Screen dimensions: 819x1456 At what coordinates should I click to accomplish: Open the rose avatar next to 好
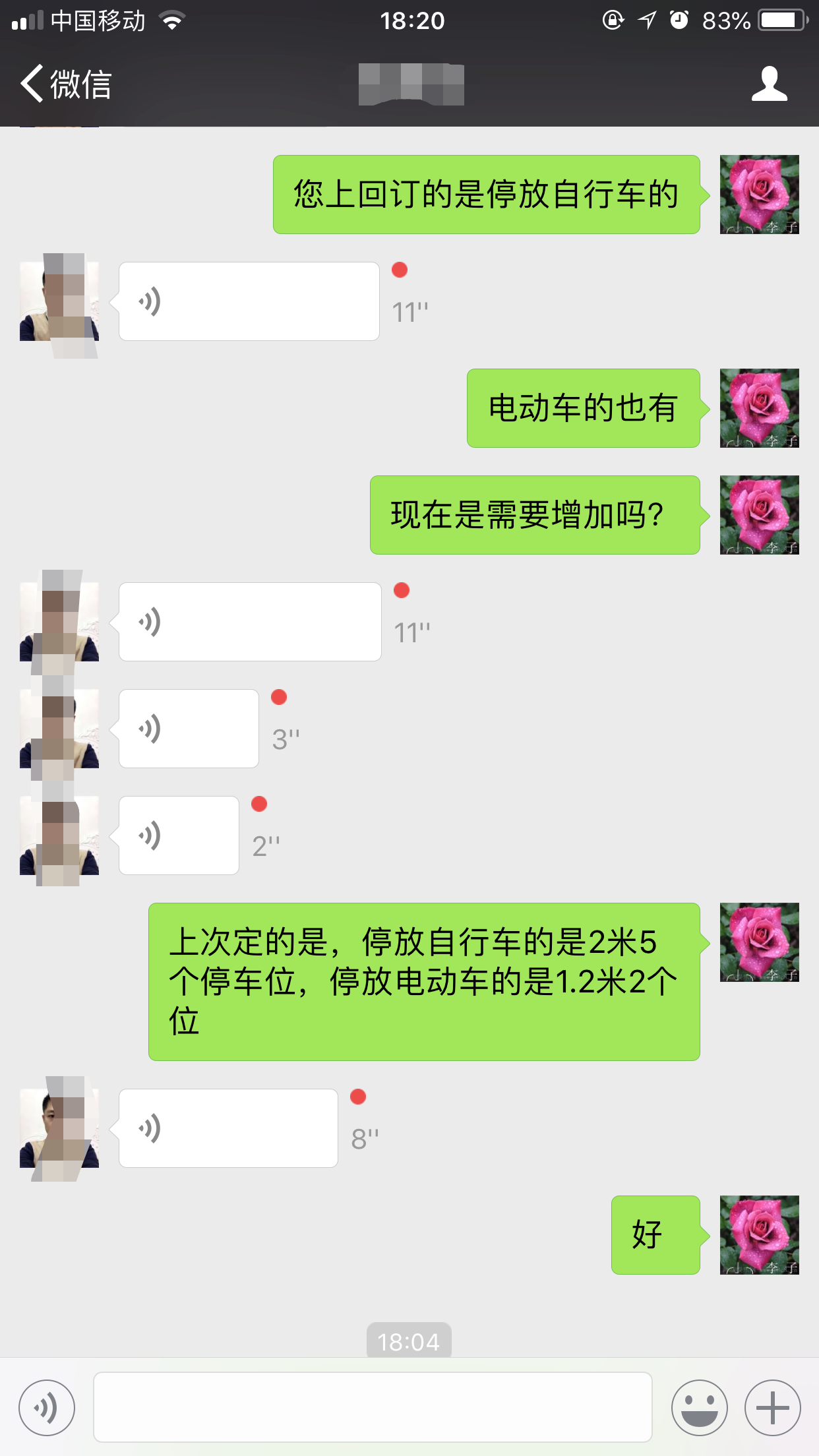coord(759,1235)
